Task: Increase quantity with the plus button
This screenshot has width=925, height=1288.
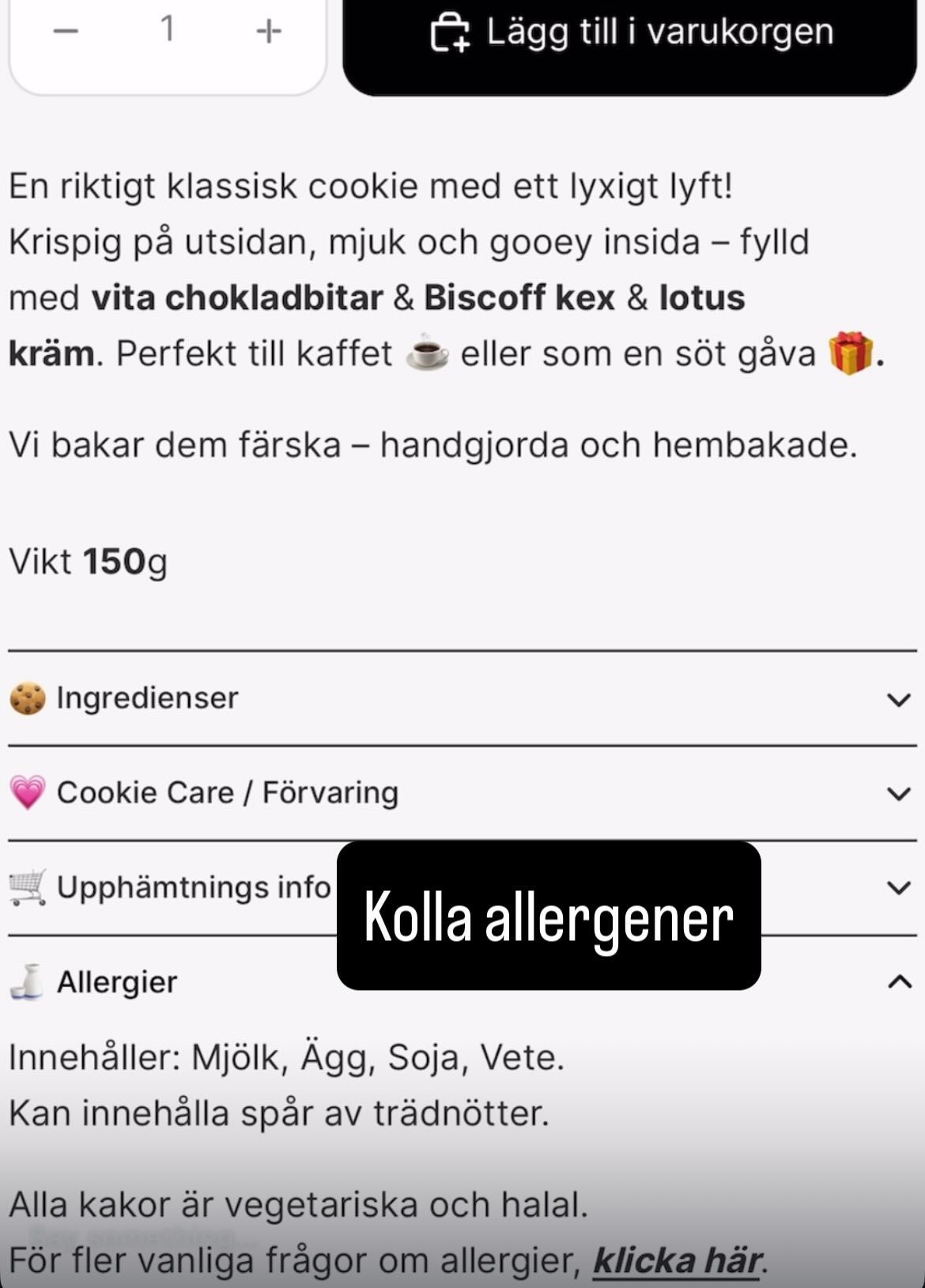Action: pos(269,32)
